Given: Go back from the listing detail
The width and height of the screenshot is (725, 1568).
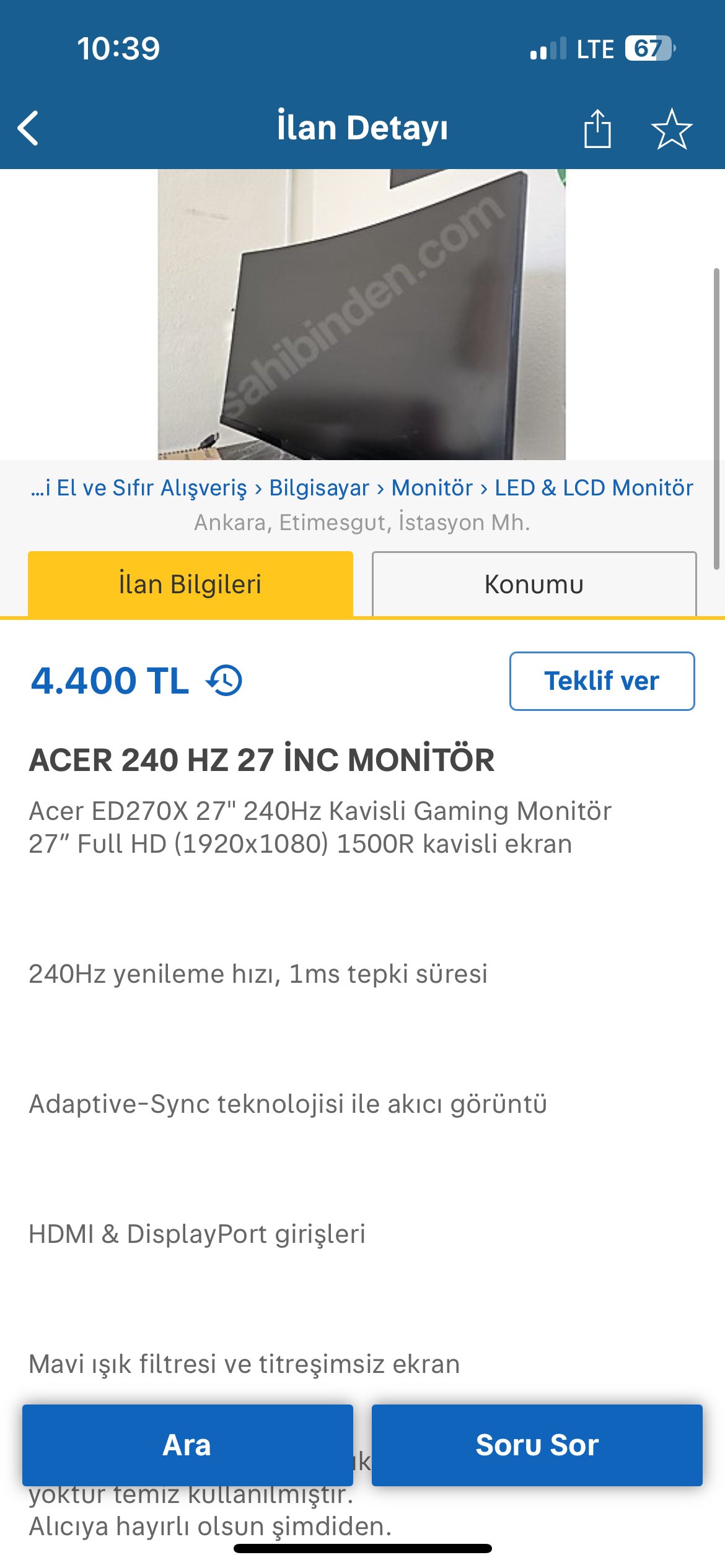Looking at the screenshot, I should click(x=29, y=128).
